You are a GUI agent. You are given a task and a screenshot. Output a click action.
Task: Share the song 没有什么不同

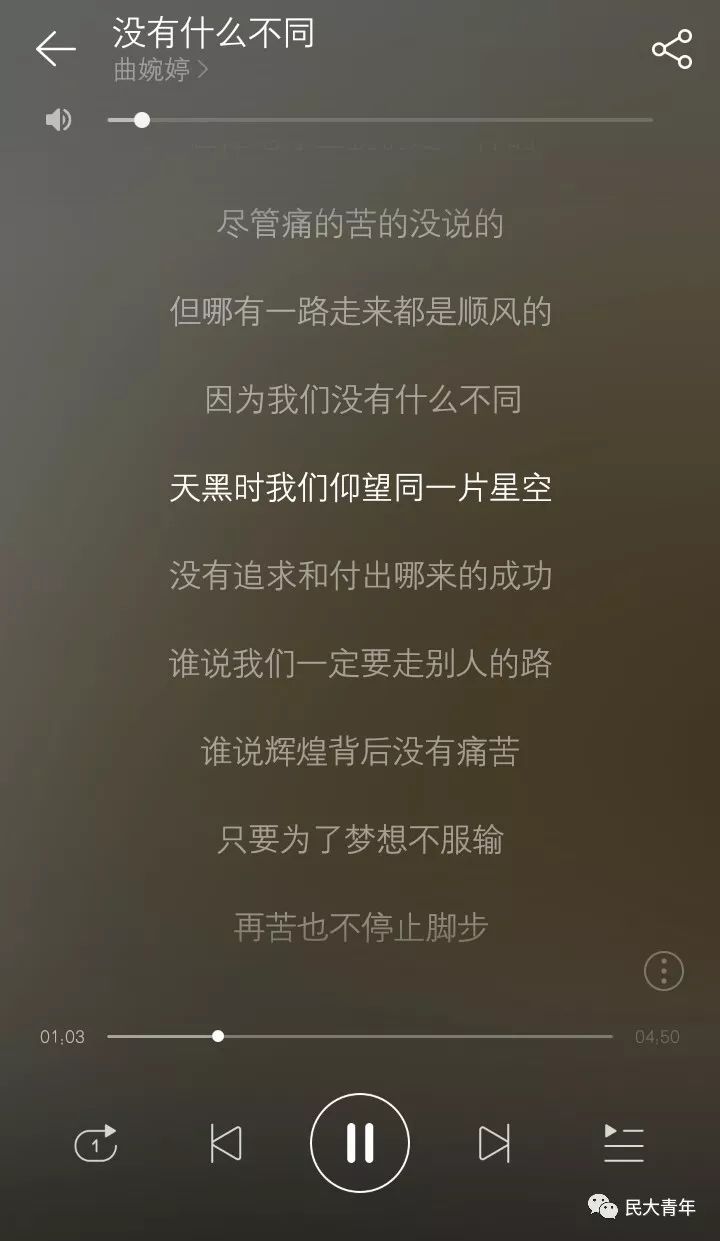pyautogui.click(x=671, y=49)
